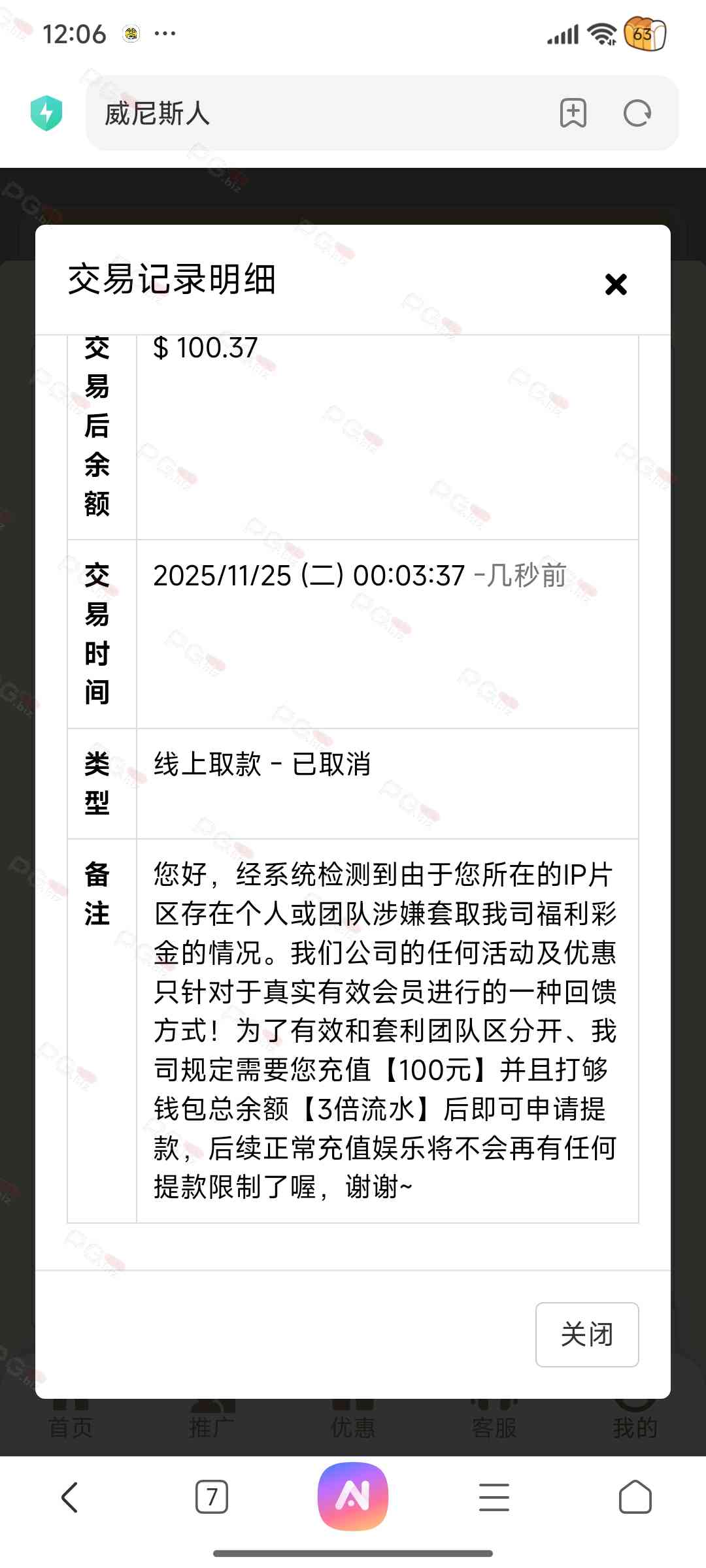Open the 威尼斯人 address bar

[314, 113]
